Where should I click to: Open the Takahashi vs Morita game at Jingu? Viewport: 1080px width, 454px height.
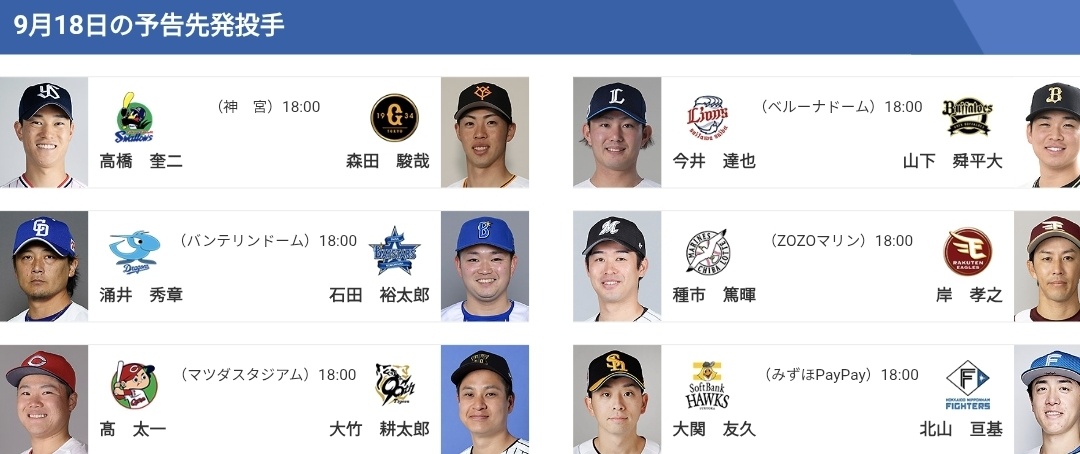coord(265,132)
